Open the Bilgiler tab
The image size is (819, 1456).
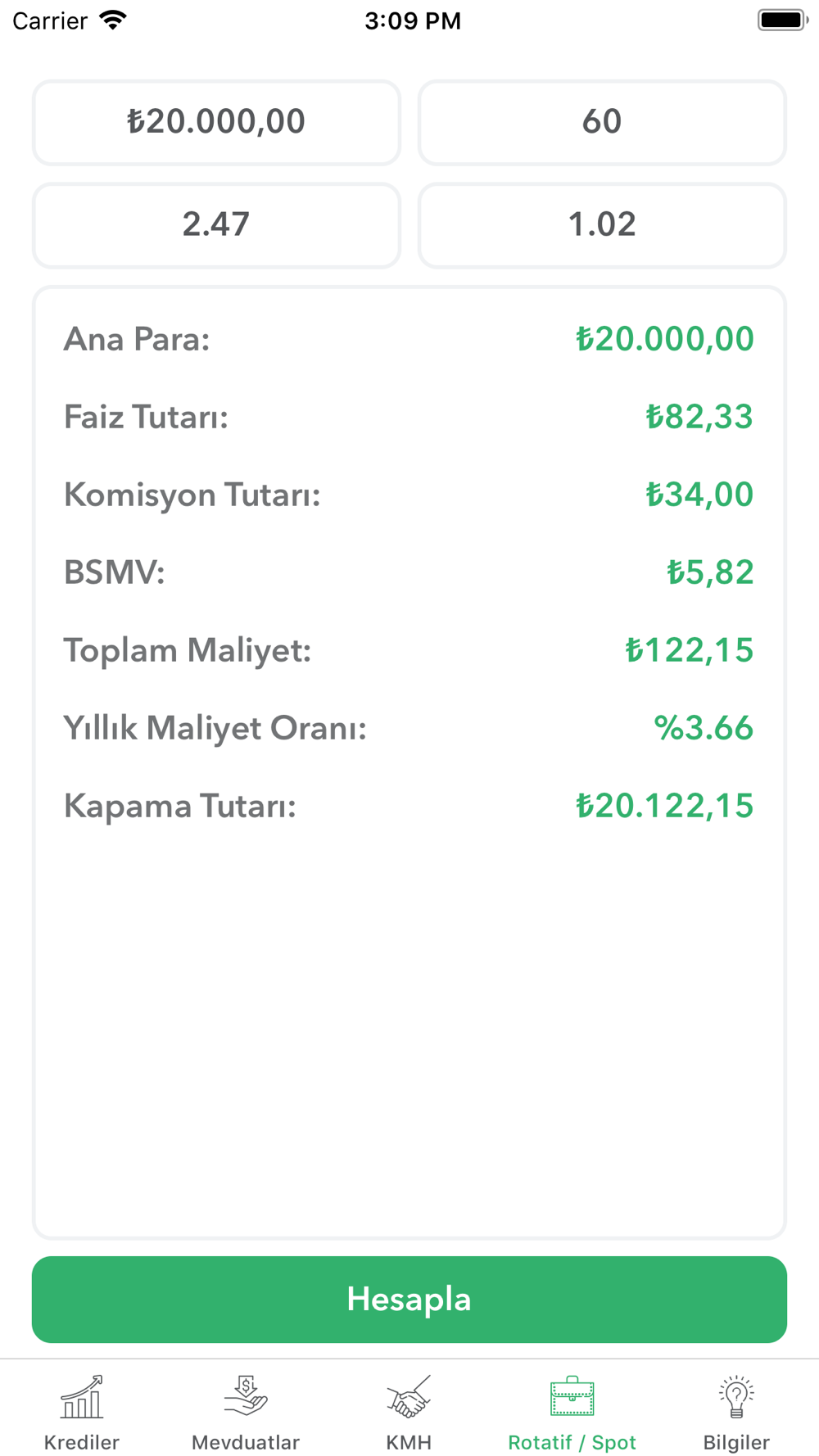(735, 1412)
